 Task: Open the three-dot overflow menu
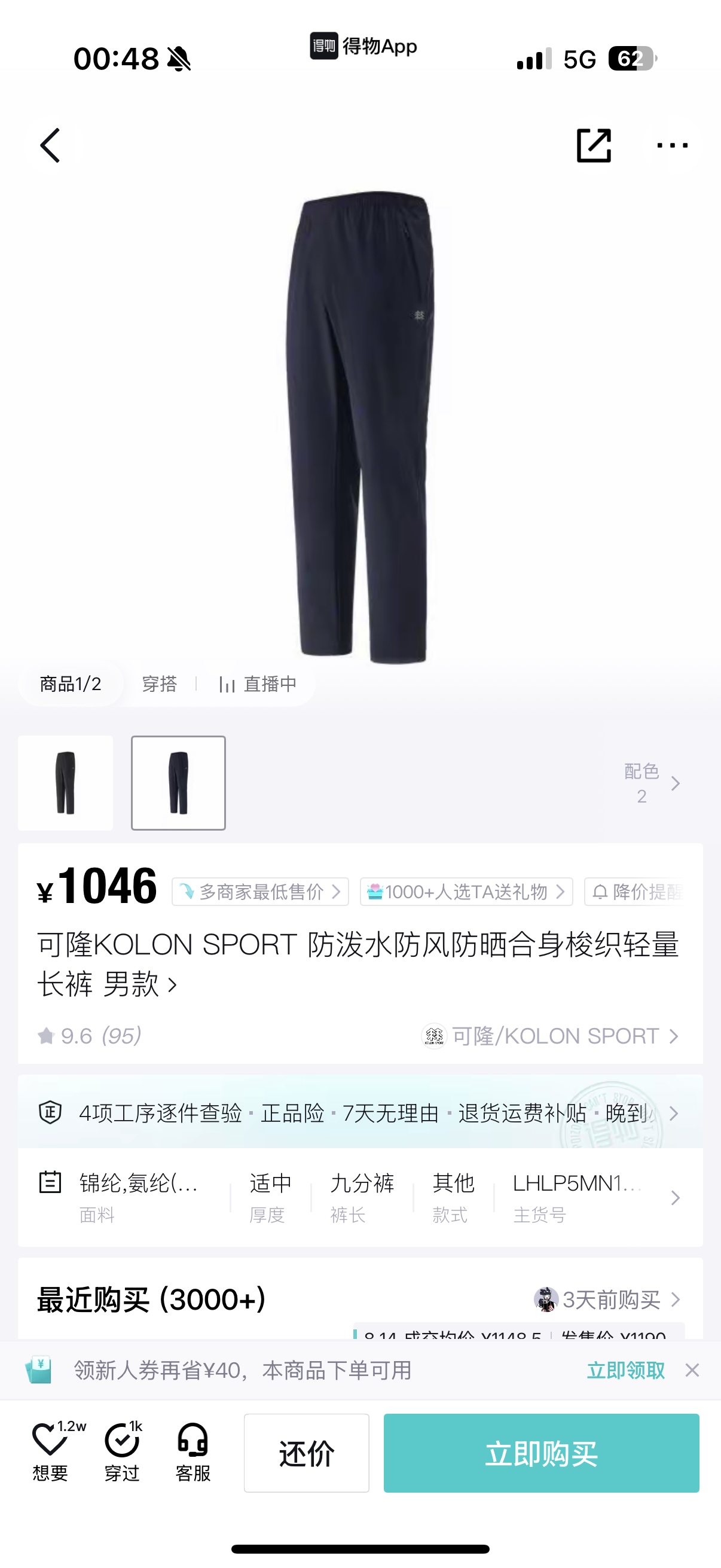(673, 145)
